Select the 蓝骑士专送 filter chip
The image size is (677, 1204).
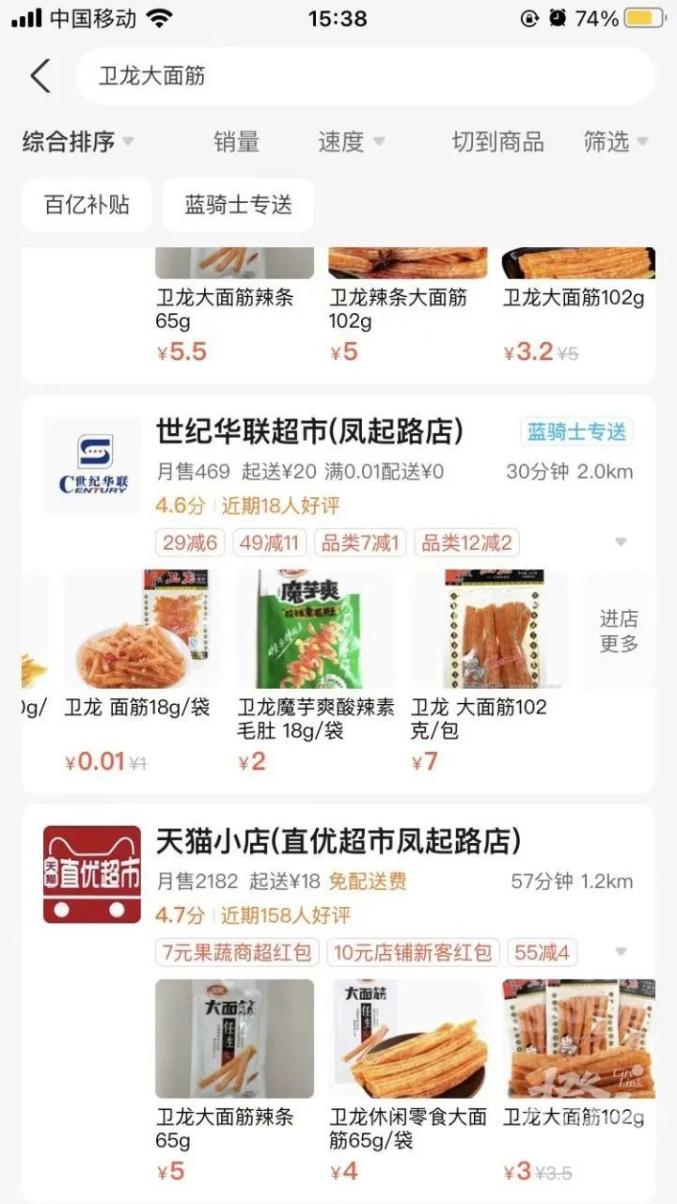tap(238, 205)
